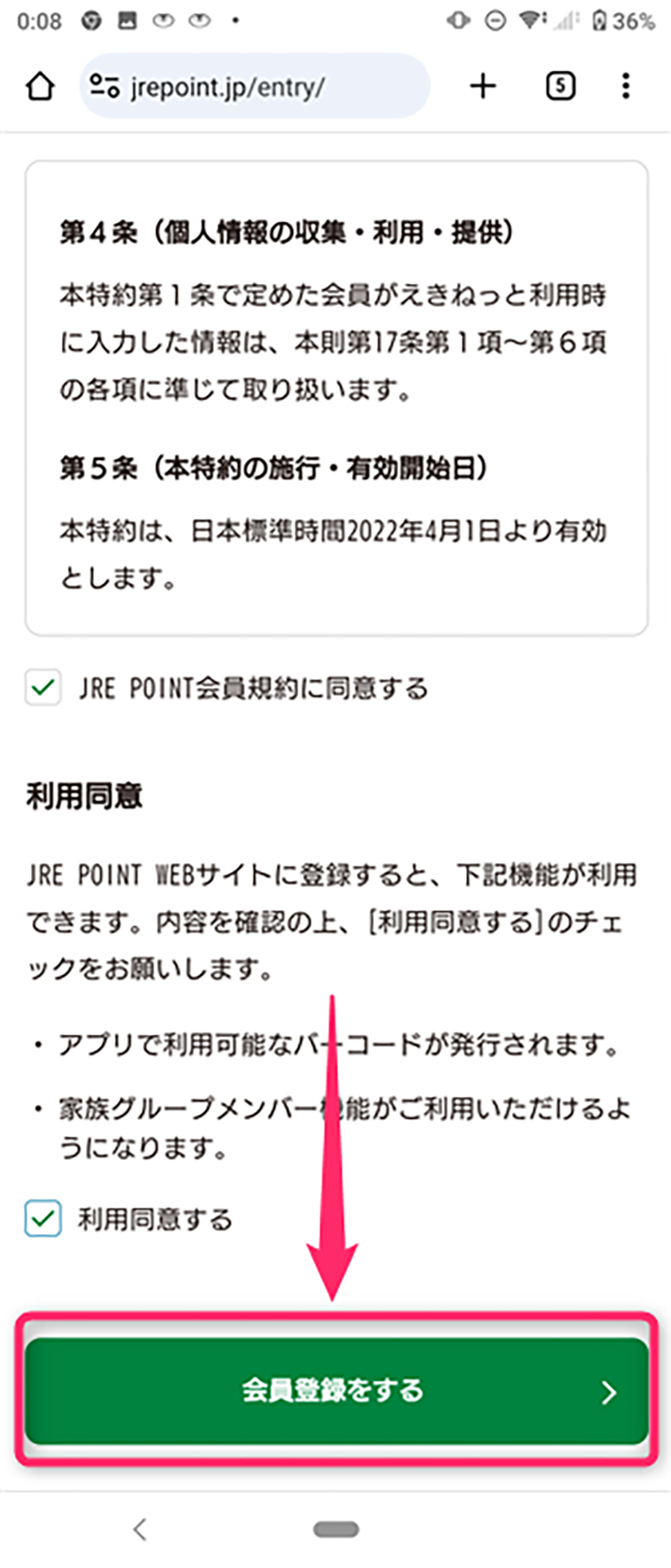This screenshot has width=671, height=1568.
Task: Uncheck JRE POINT会員規約に同意する checkbox
Action: [43, 687]
